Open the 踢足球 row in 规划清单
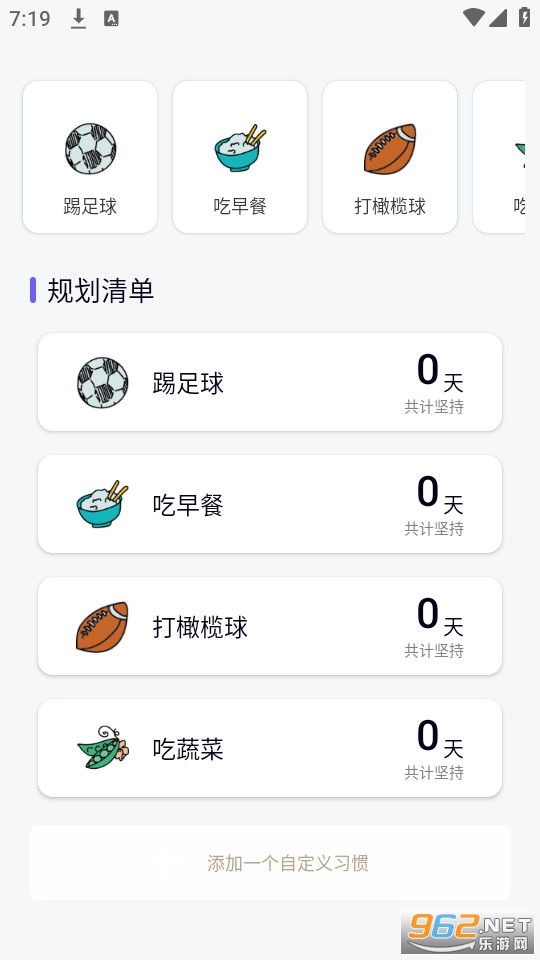The height and width of the screenshot is (960, 540). [x=270, y=382]
